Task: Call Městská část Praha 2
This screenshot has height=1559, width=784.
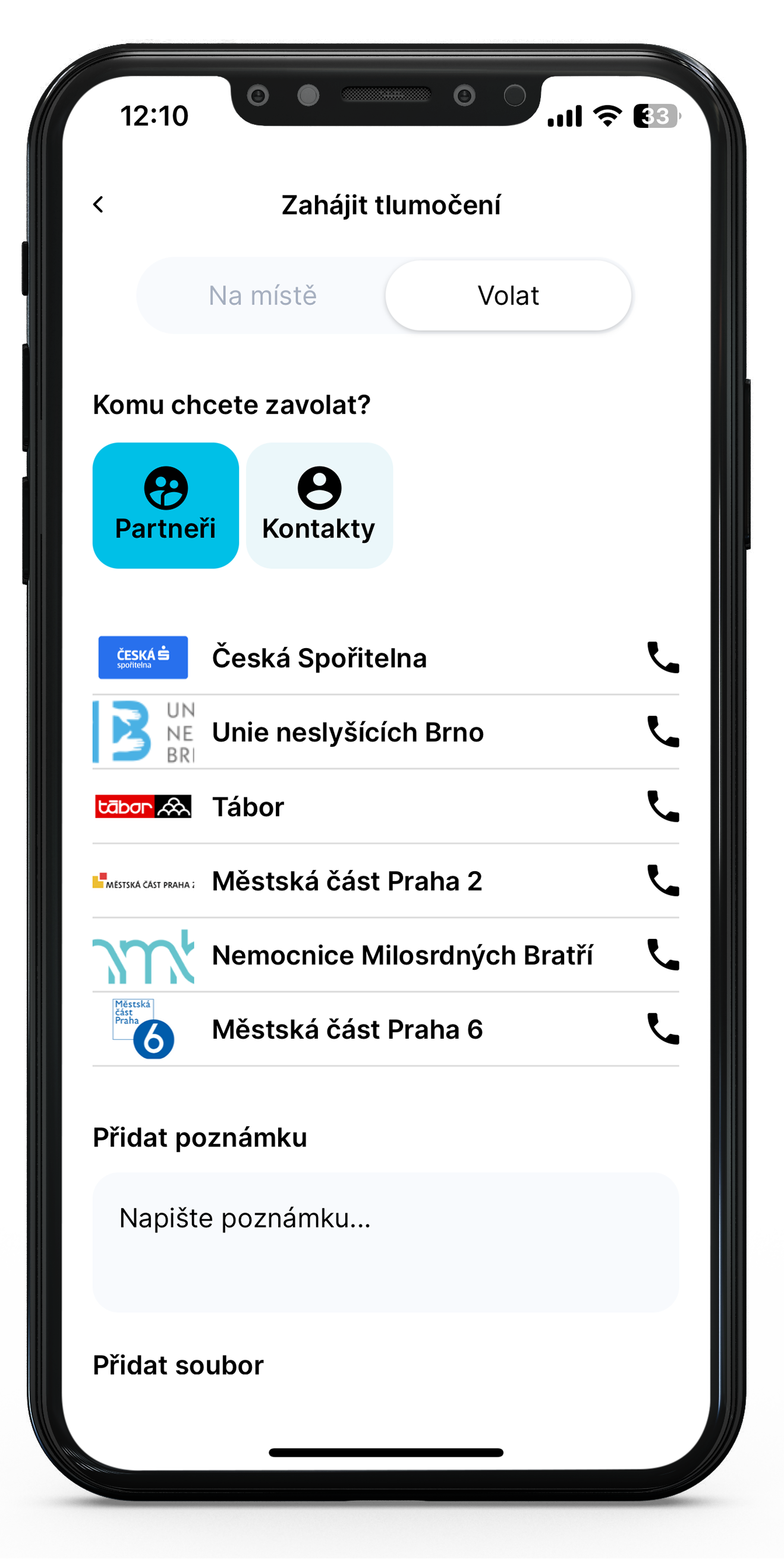Action: [663, 881]
